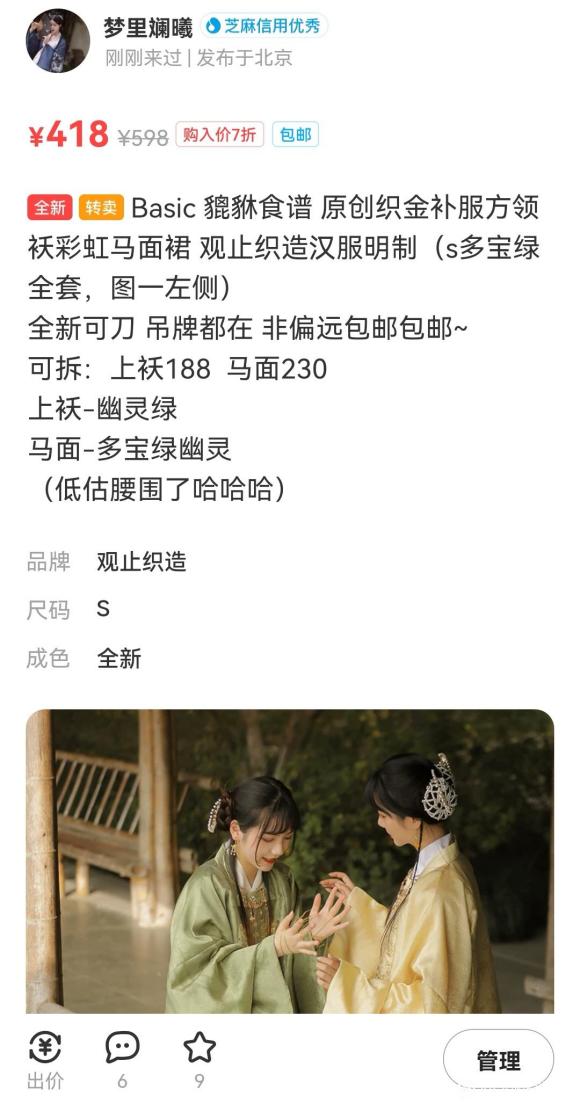Favorite this listing with the star icon

(x=199, y=1048)
